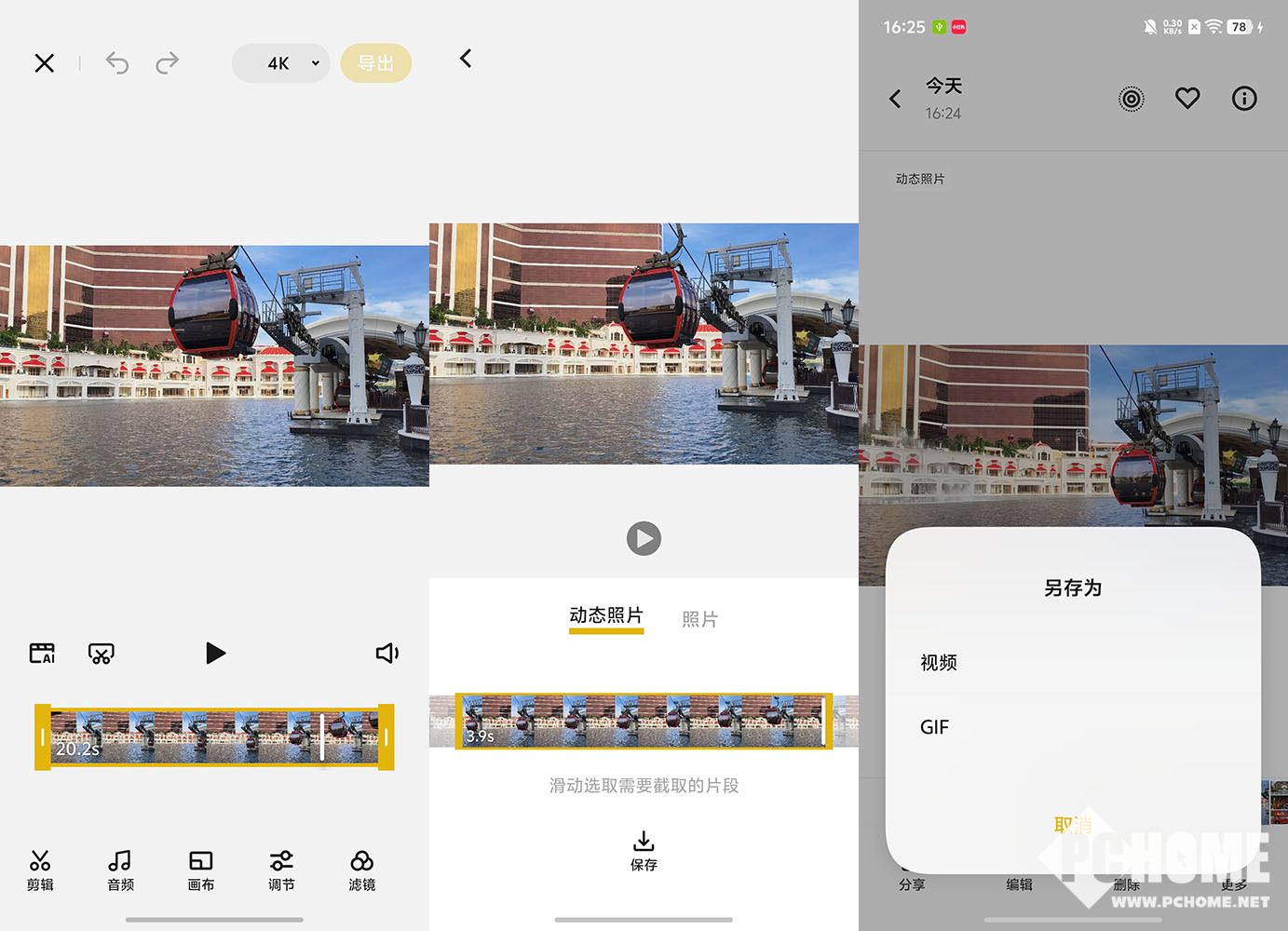Cancel the save-as dialog with 取消
This screenshot has height=931, width=1288.
(x=1073, y=825)
